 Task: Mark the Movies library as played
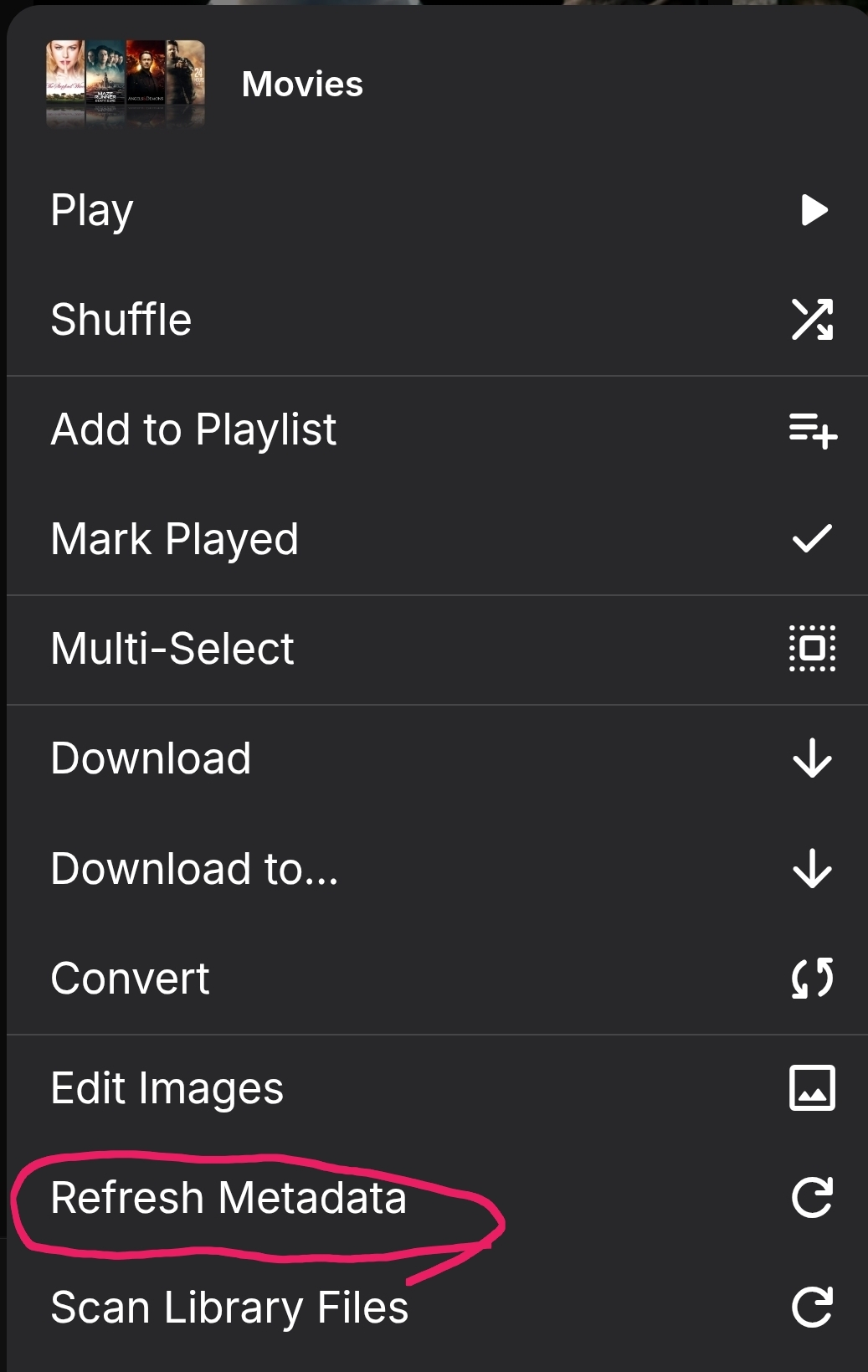(174, 539)
